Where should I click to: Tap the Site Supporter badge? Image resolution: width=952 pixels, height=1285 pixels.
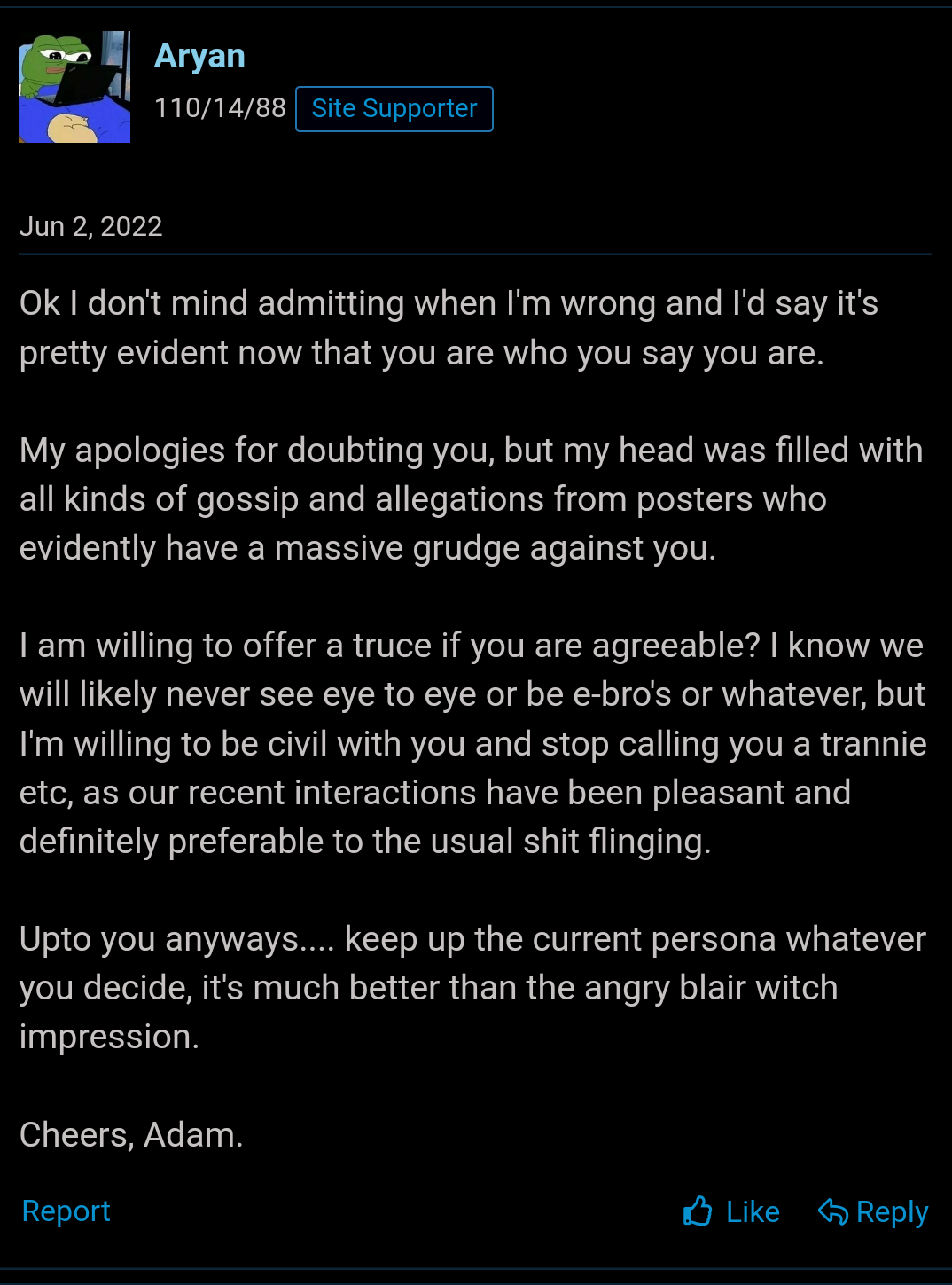(x=394, y=109)
